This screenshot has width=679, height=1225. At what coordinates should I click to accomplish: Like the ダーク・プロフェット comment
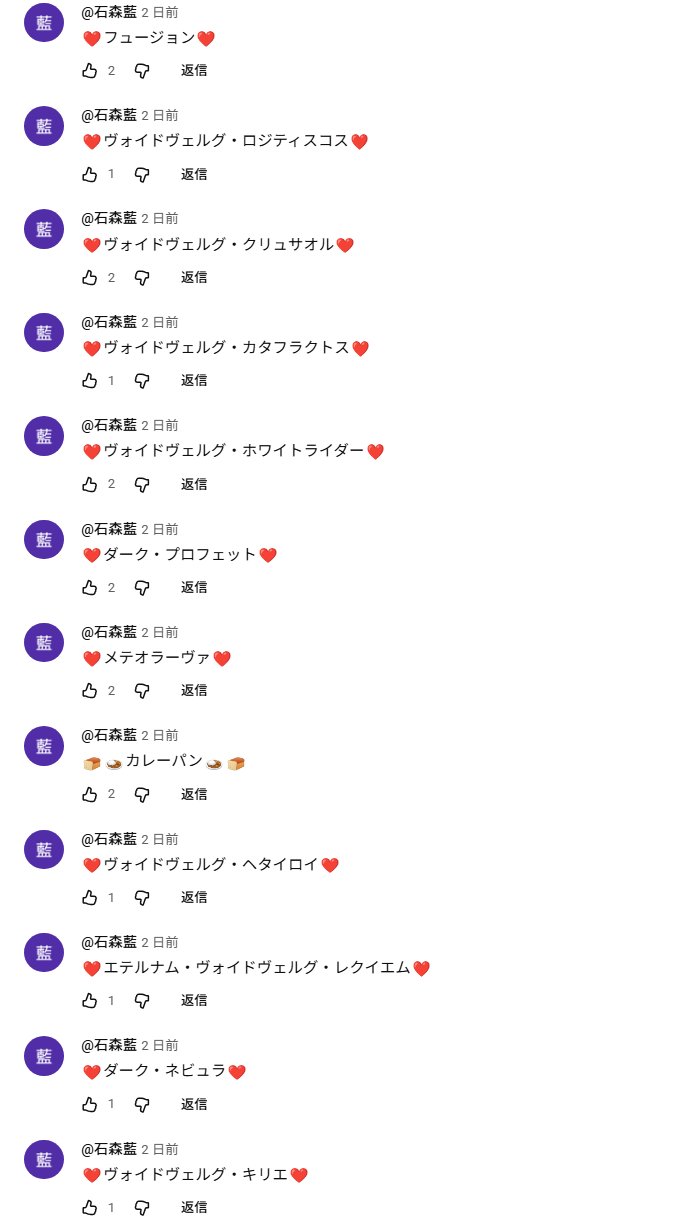point(90,587)
